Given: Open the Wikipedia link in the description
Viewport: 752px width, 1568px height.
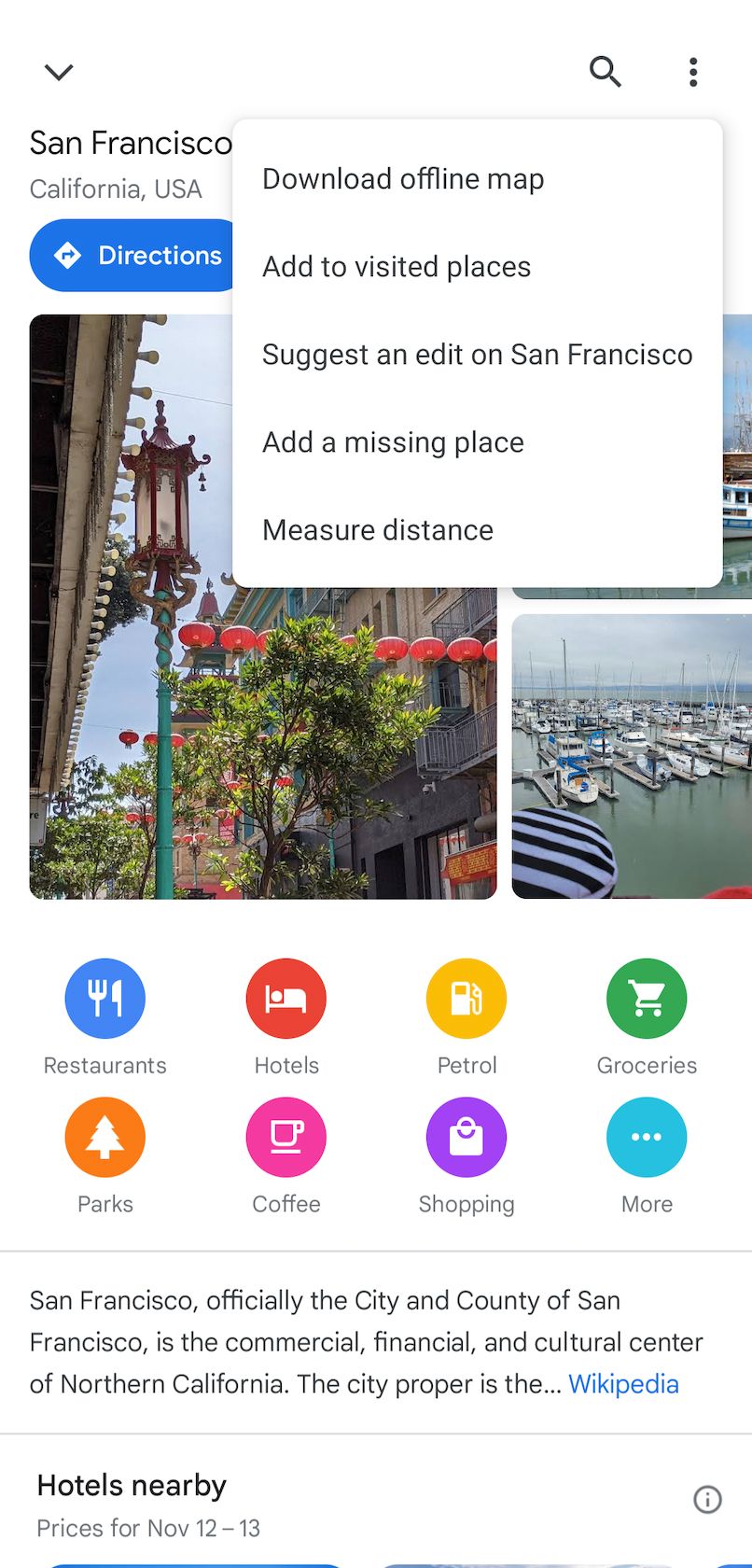Looking at the screenshot, I should coord(622,1383).
